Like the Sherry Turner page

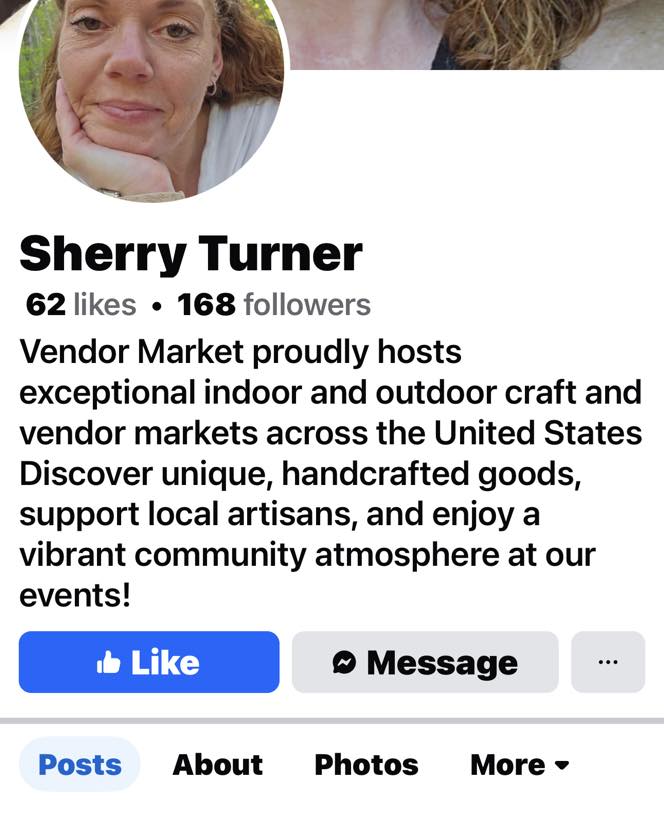(148, 662)
